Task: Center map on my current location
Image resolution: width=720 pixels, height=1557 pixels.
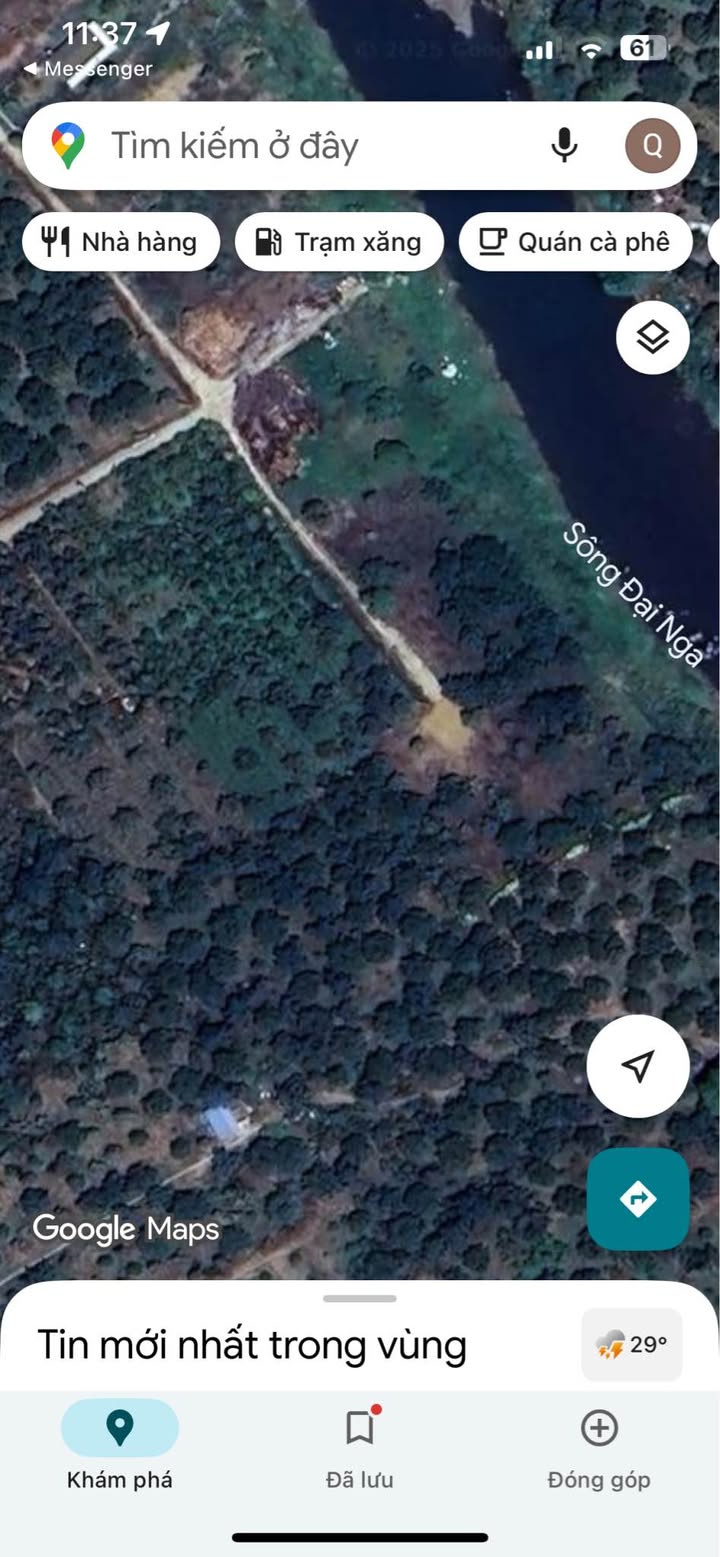Action: (638, 1066)
